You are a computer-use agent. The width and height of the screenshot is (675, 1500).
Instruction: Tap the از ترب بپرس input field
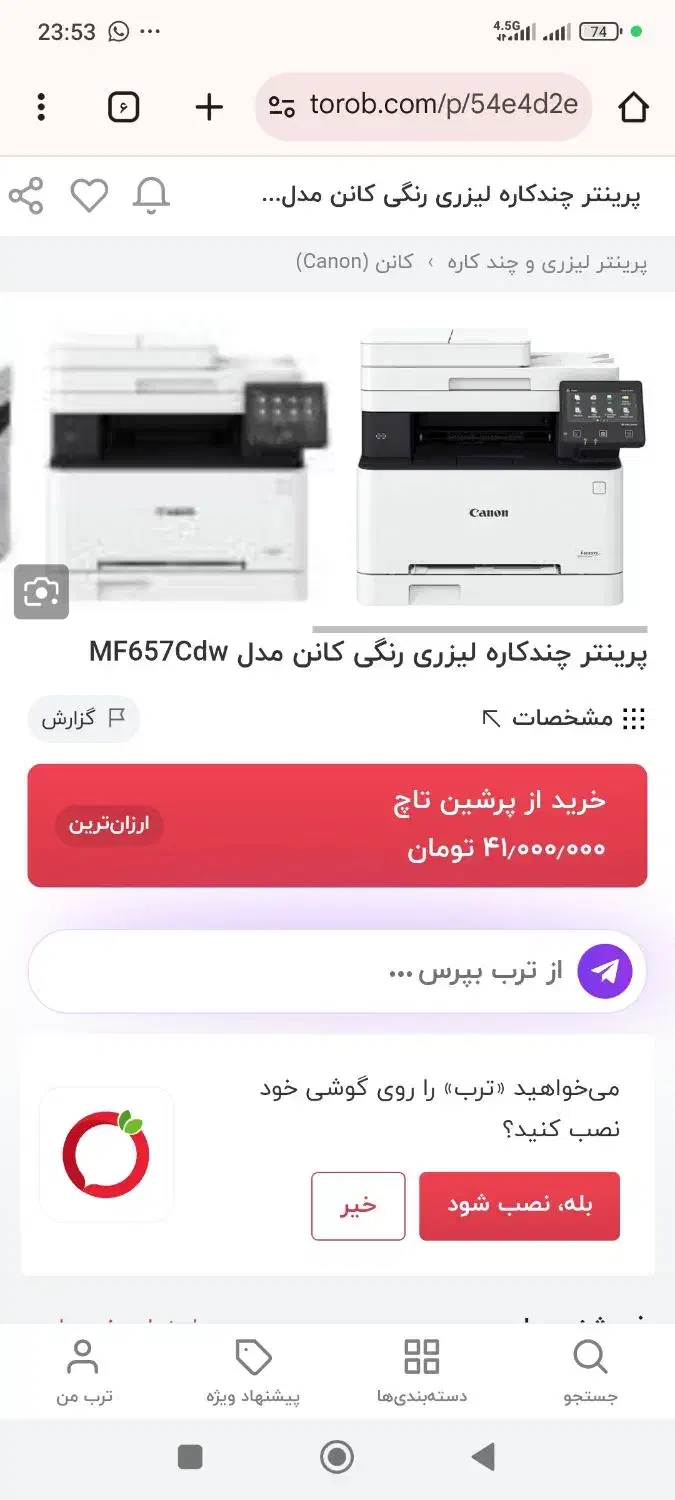click(x=300, y=971)
